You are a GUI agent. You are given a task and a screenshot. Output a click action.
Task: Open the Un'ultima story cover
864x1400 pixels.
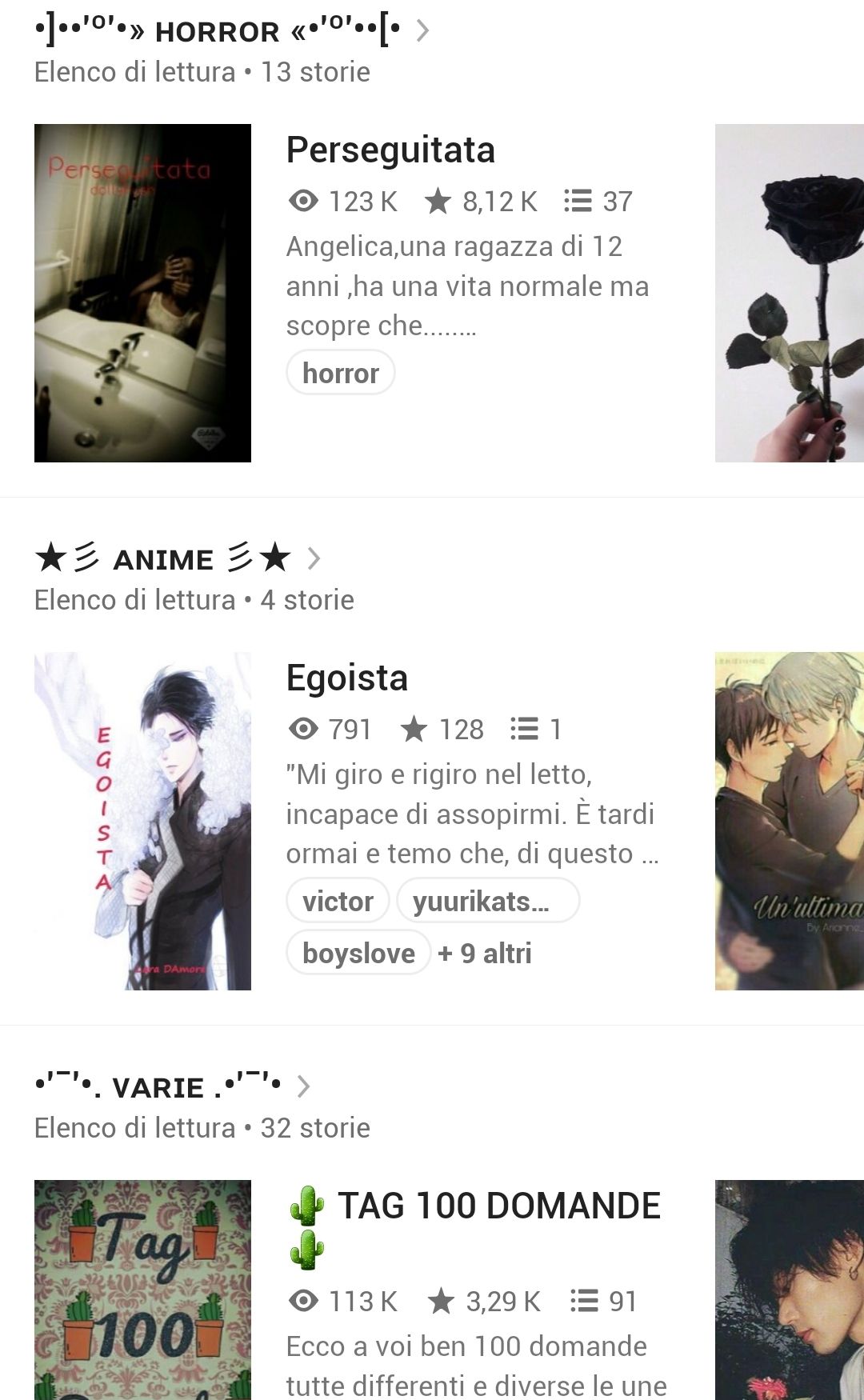789,821
